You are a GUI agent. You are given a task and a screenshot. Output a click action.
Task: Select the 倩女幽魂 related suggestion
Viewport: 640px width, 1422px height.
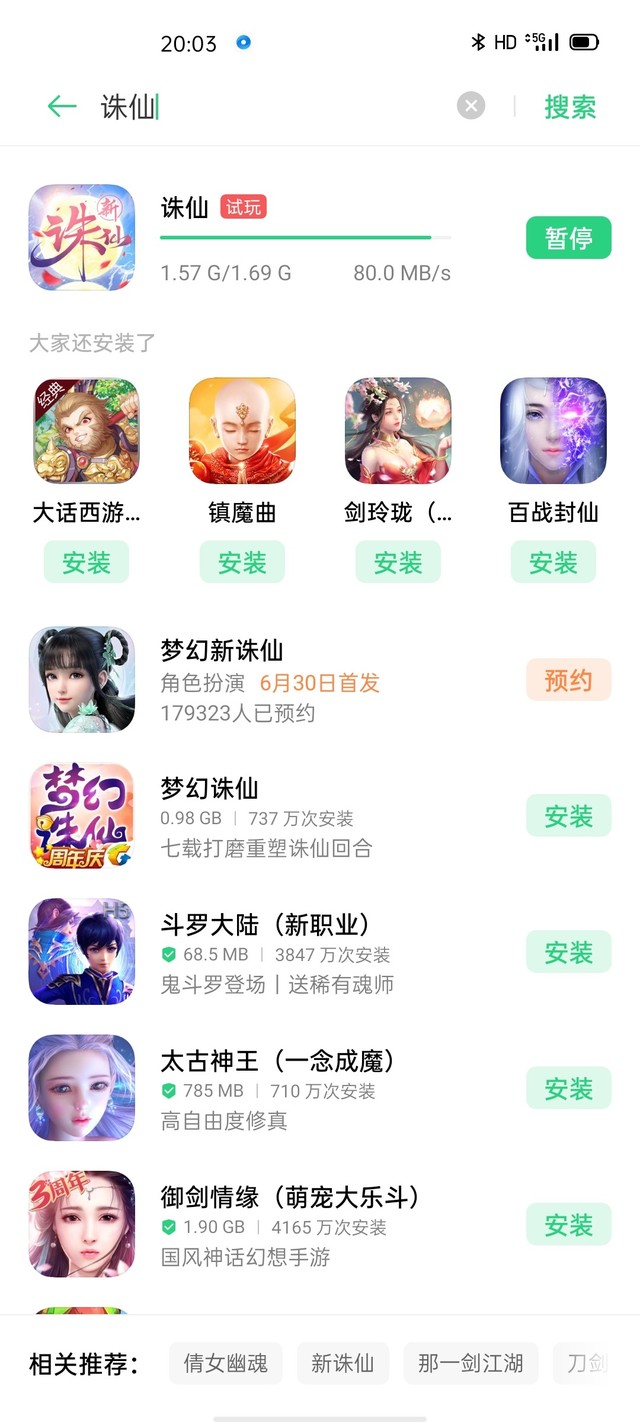(225, 1363)
